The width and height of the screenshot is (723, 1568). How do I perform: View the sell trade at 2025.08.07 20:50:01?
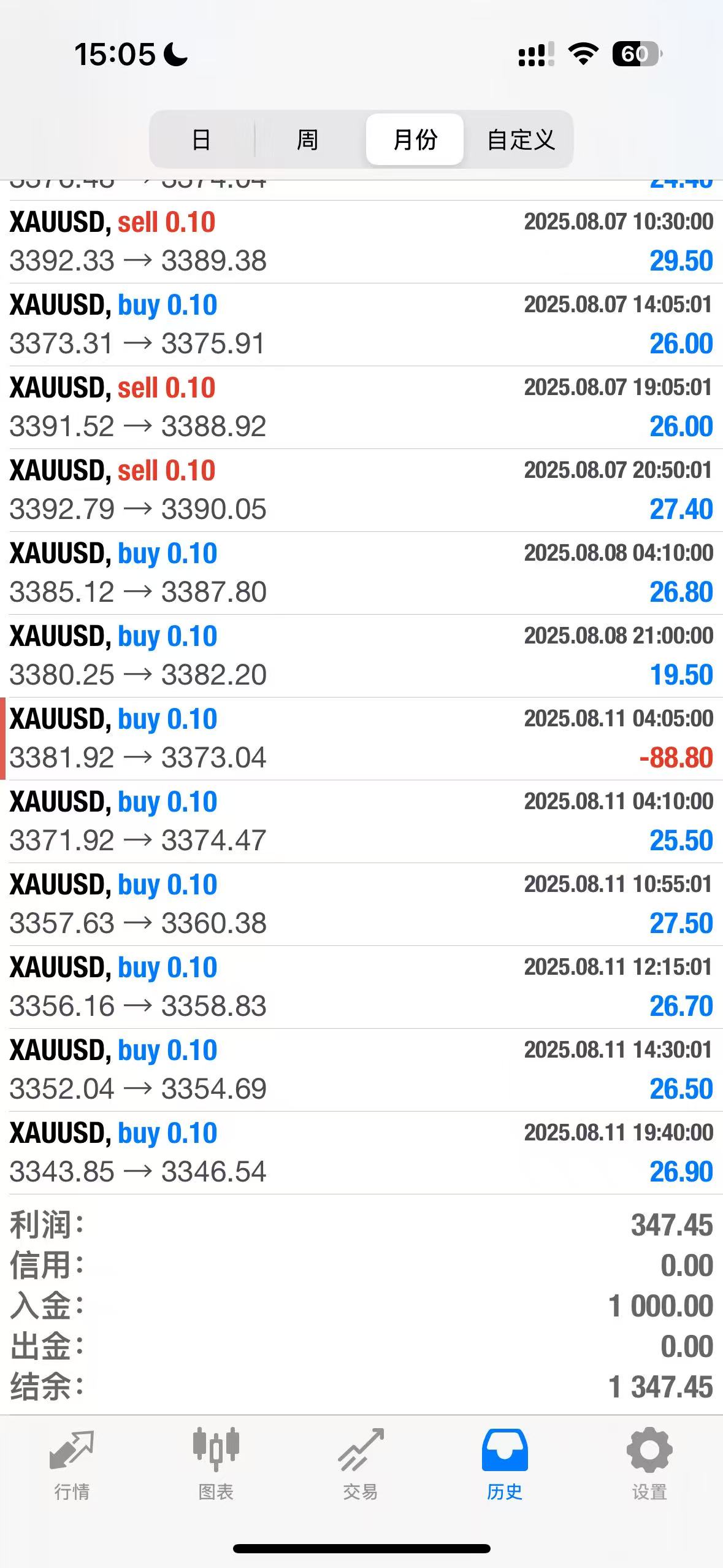coord(361,490)
